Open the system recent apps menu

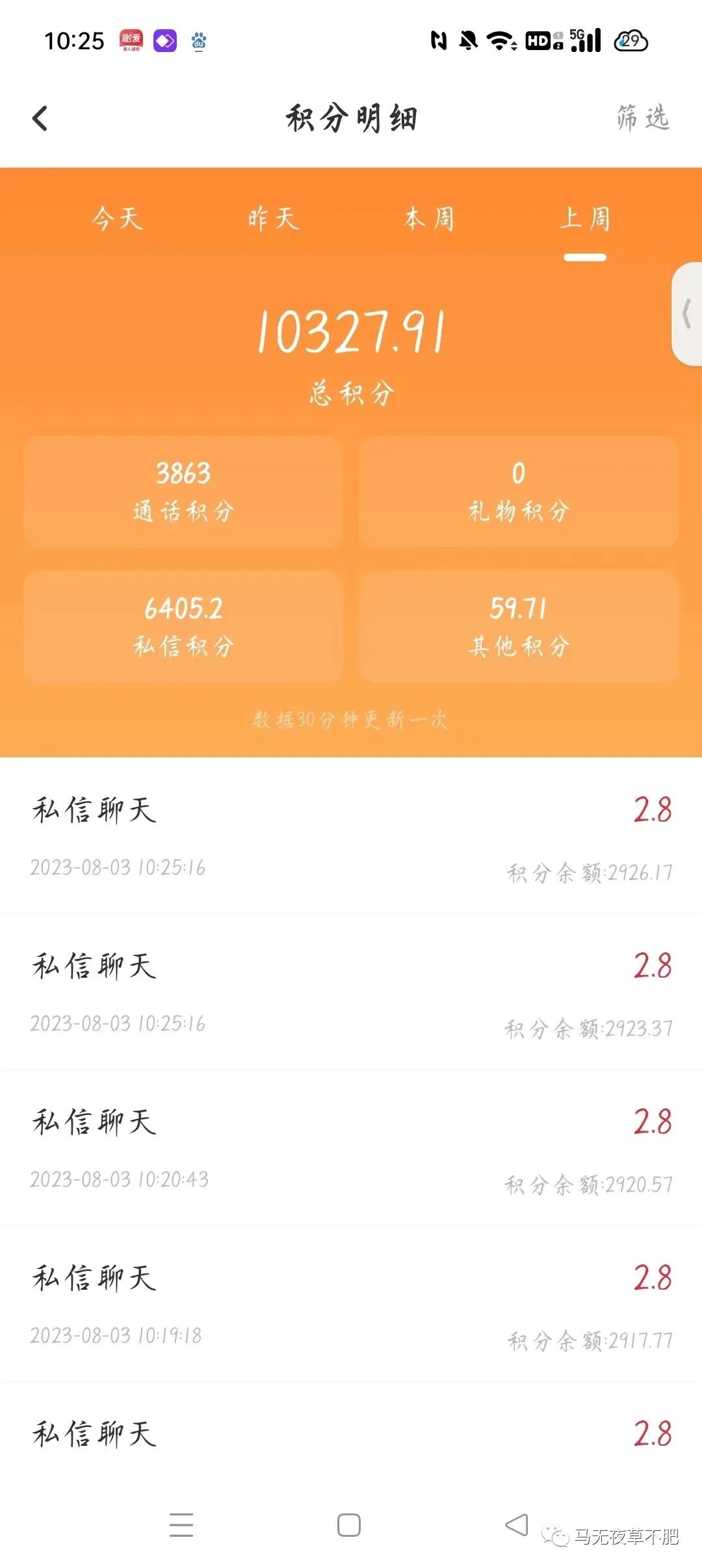click(x=181, y=1525)
